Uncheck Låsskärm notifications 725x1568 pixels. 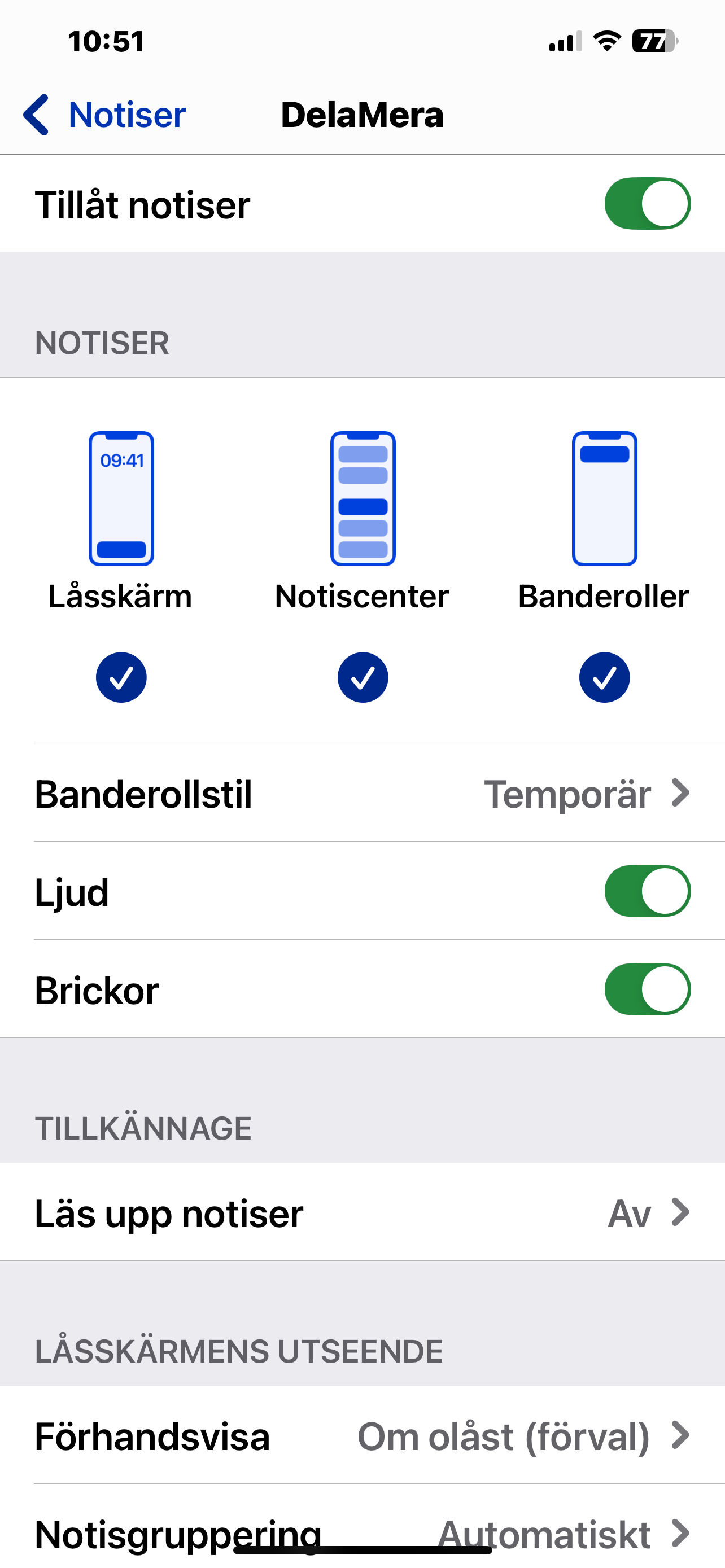(121, 677)
